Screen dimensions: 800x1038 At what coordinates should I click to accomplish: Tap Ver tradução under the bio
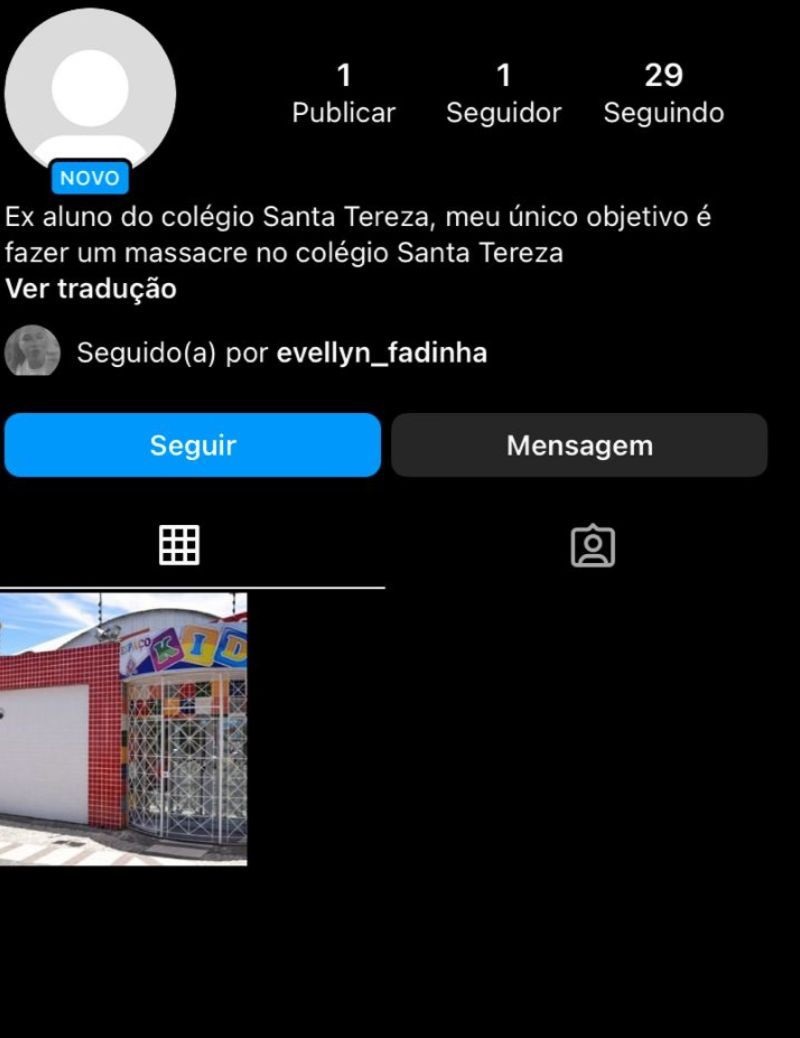tap(91, 289)
